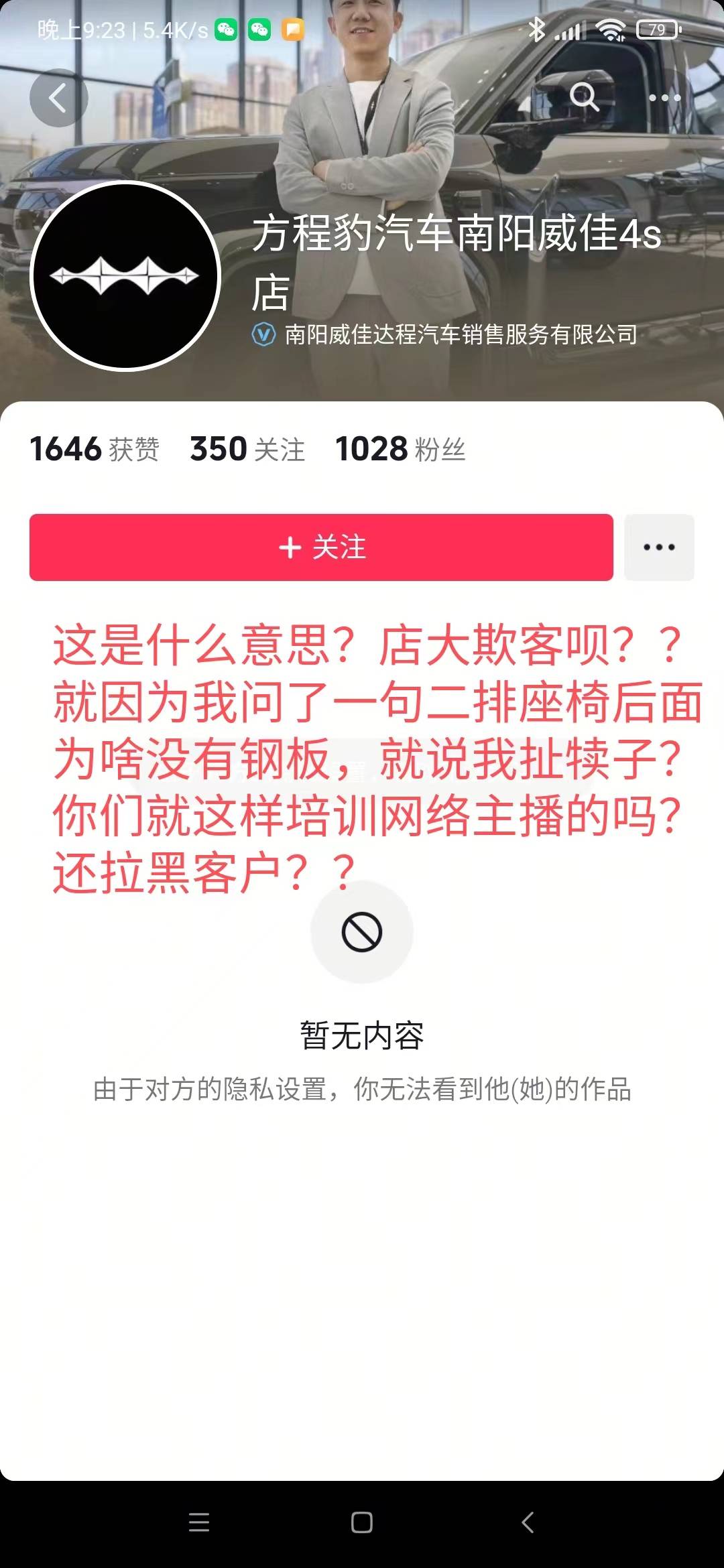Go to the phone's home screen
Screen dimensions: 724x1568
pos(362,1522)
